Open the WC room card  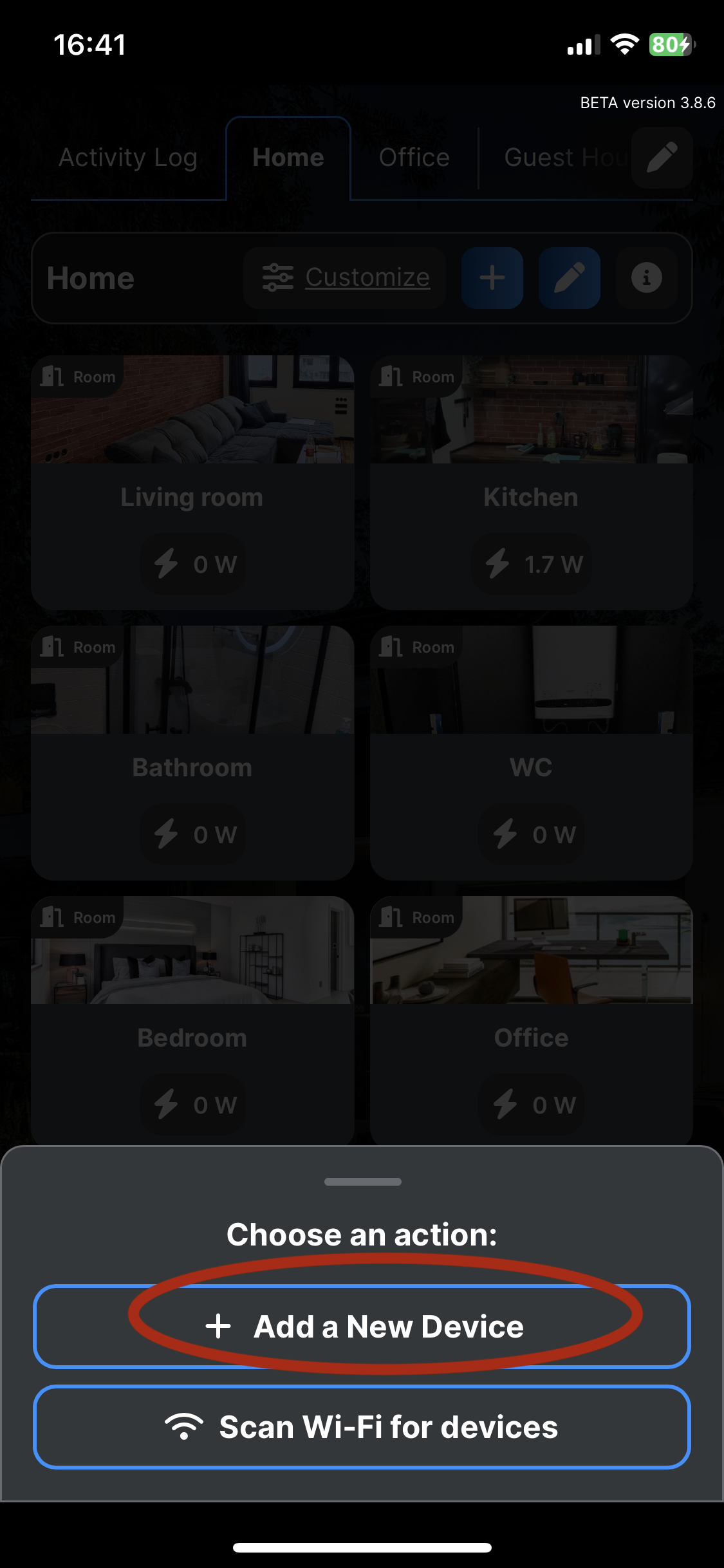pyautogui.click(x=531, y=753)
